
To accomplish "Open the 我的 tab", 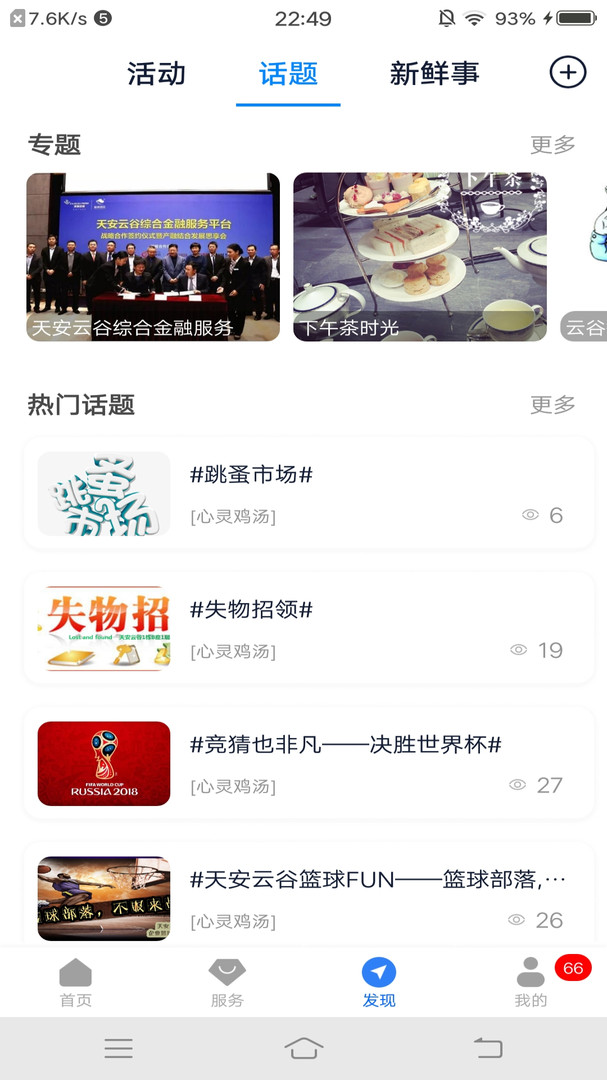I will pos(531,982).
